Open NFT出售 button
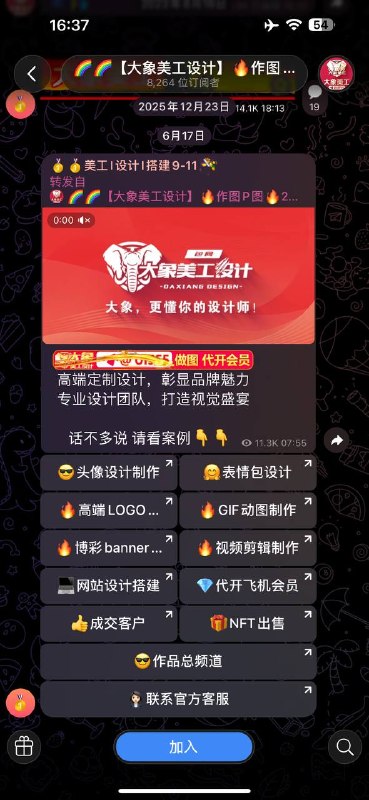The width and height of the screenshot is (369, 800). tap(248, 623)
